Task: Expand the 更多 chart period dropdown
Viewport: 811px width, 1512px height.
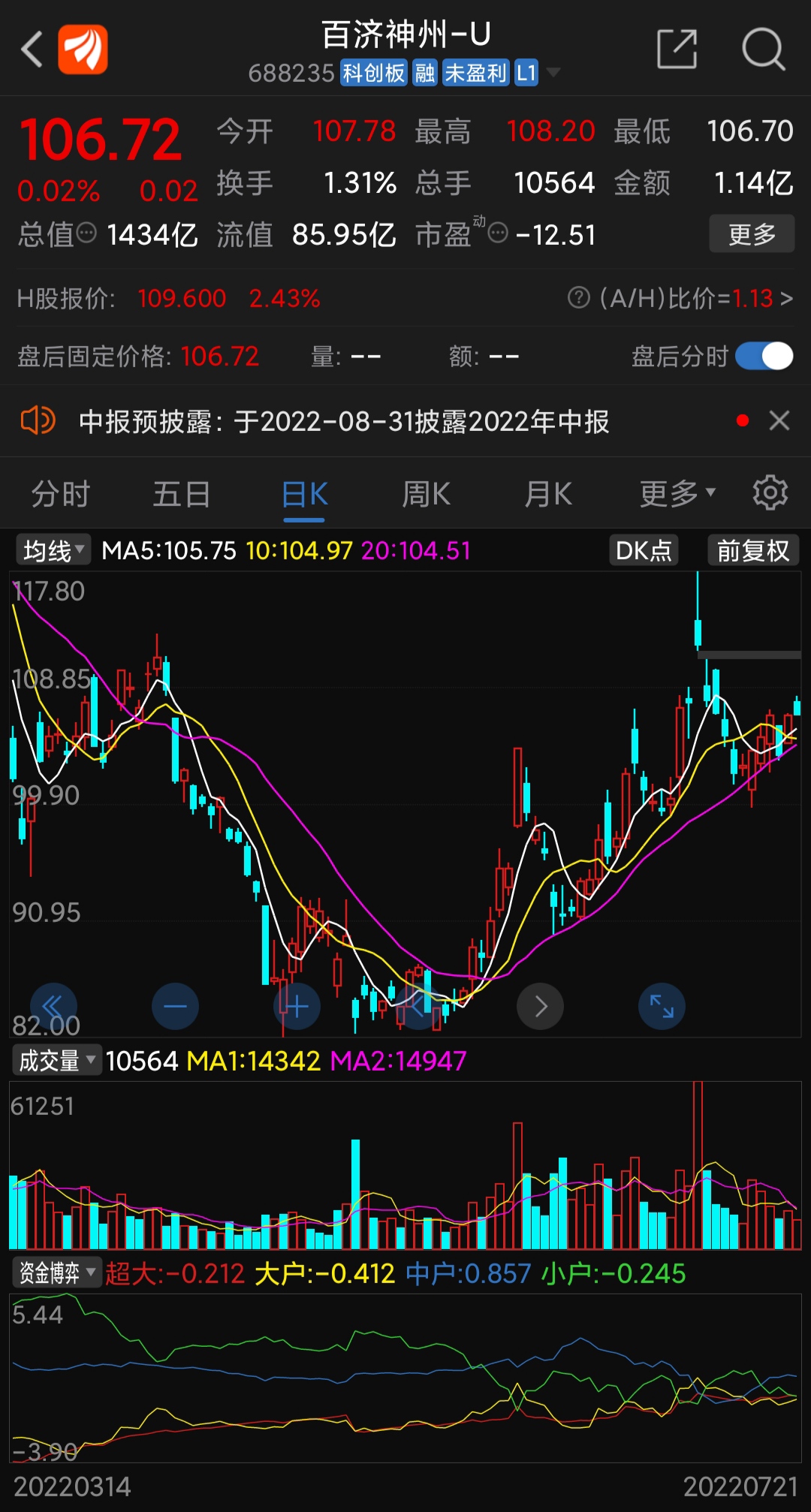Action: click(677, 494)
